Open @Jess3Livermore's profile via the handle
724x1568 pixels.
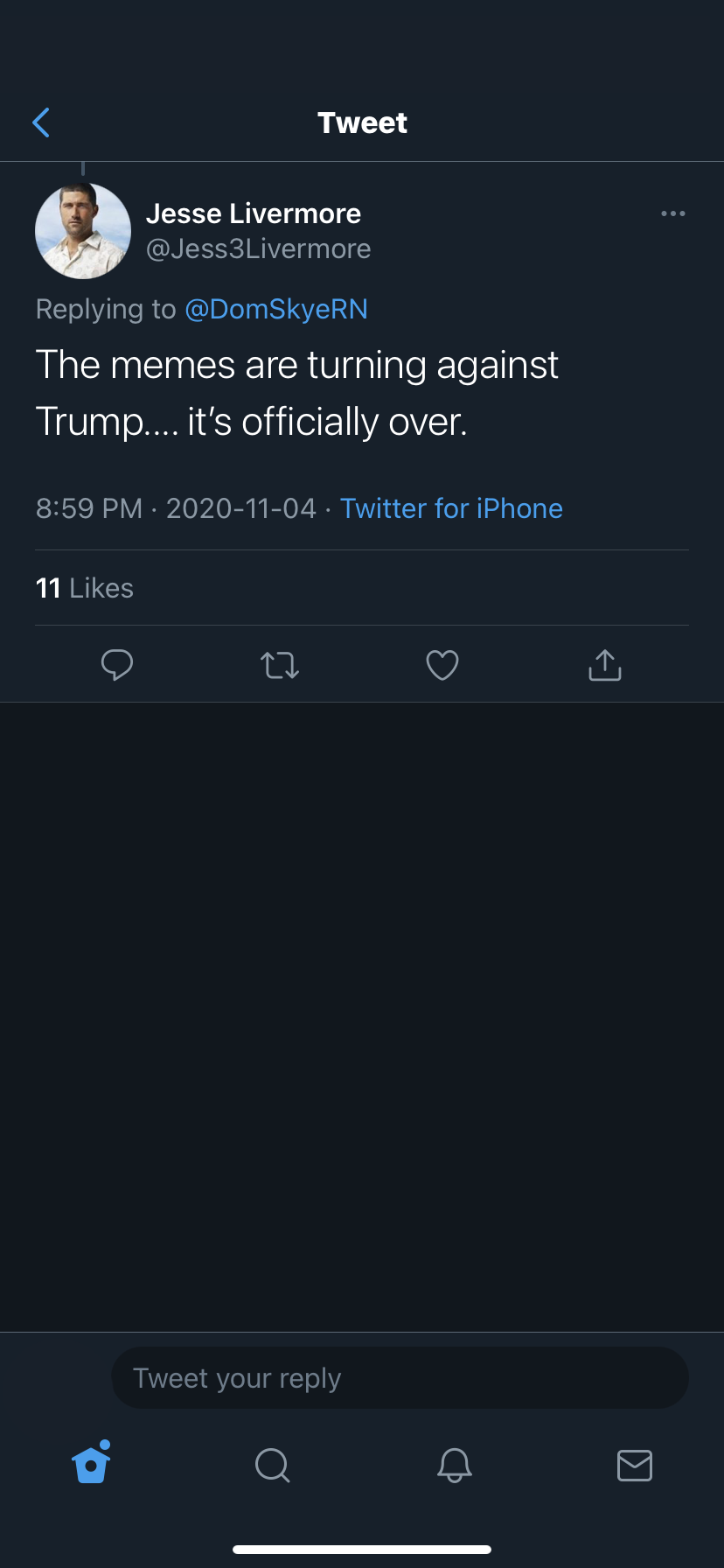pos(260,248)
